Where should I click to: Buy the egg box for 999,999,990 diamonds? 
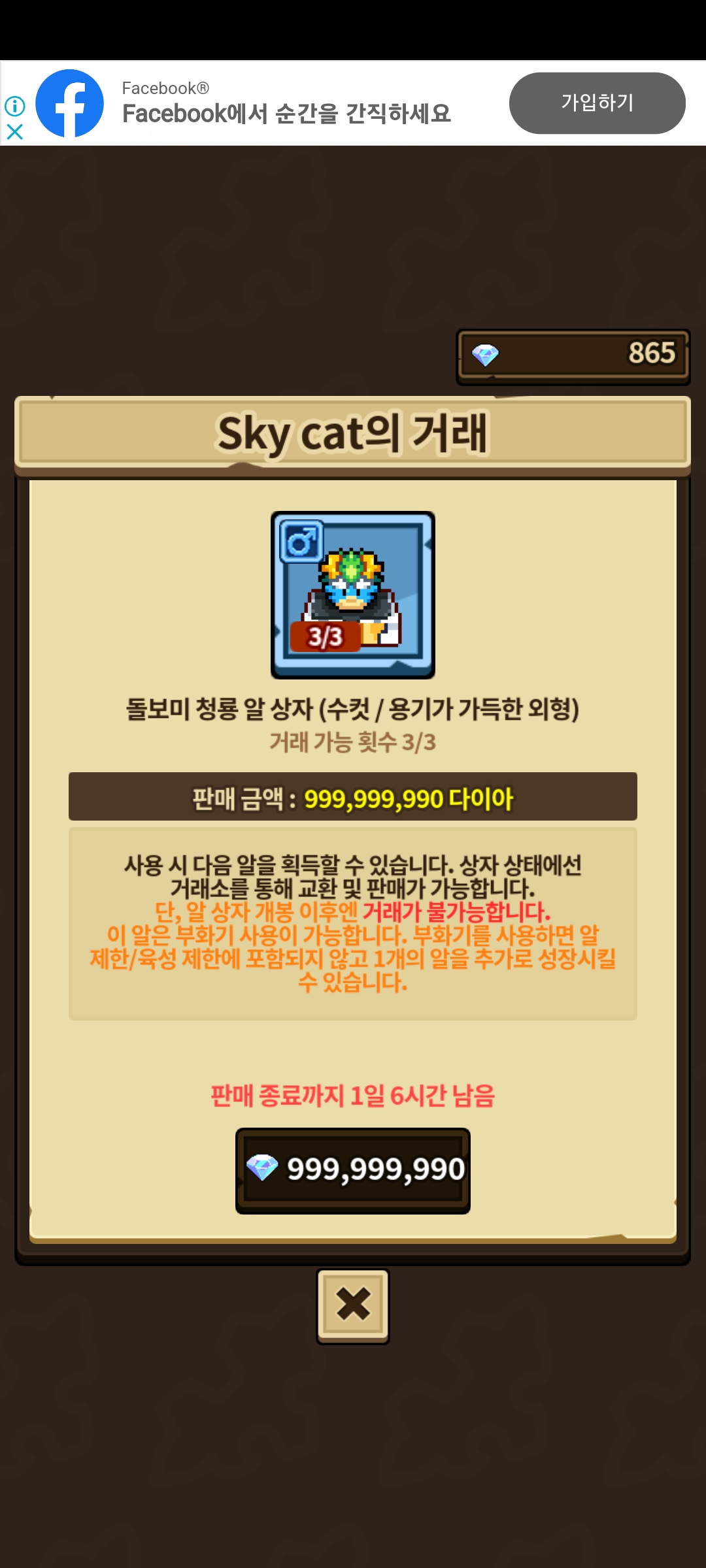click(353, 1171)
